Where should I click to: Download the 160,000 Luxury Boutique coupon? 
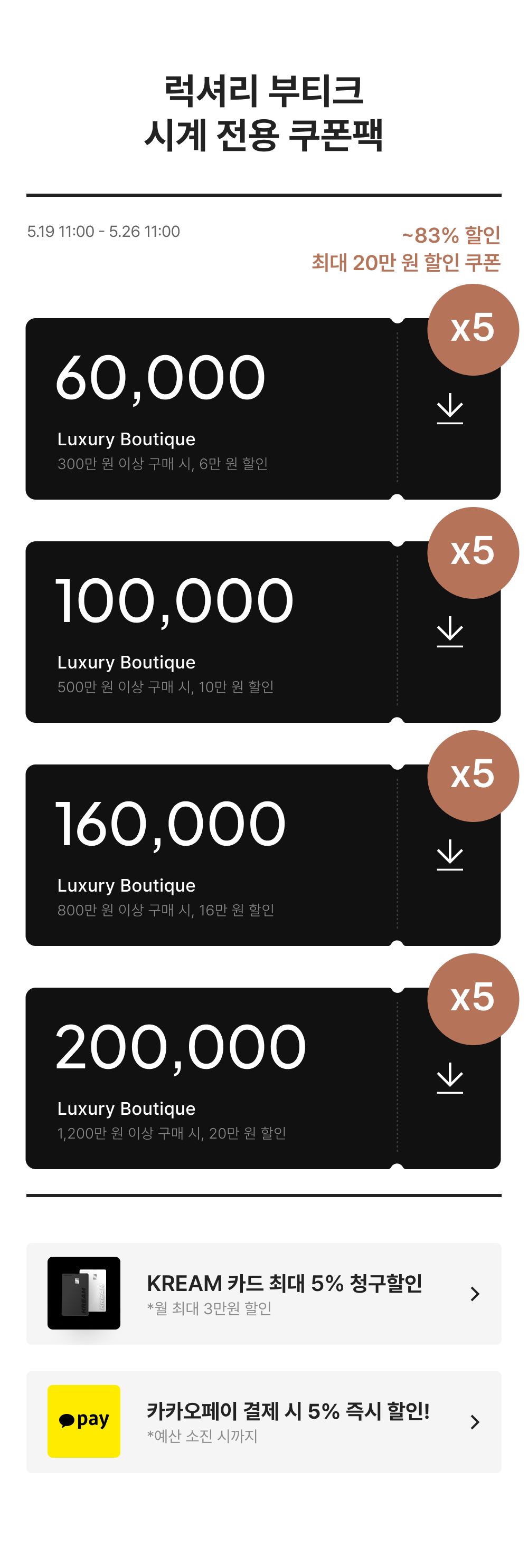click(x=450, y=855)
